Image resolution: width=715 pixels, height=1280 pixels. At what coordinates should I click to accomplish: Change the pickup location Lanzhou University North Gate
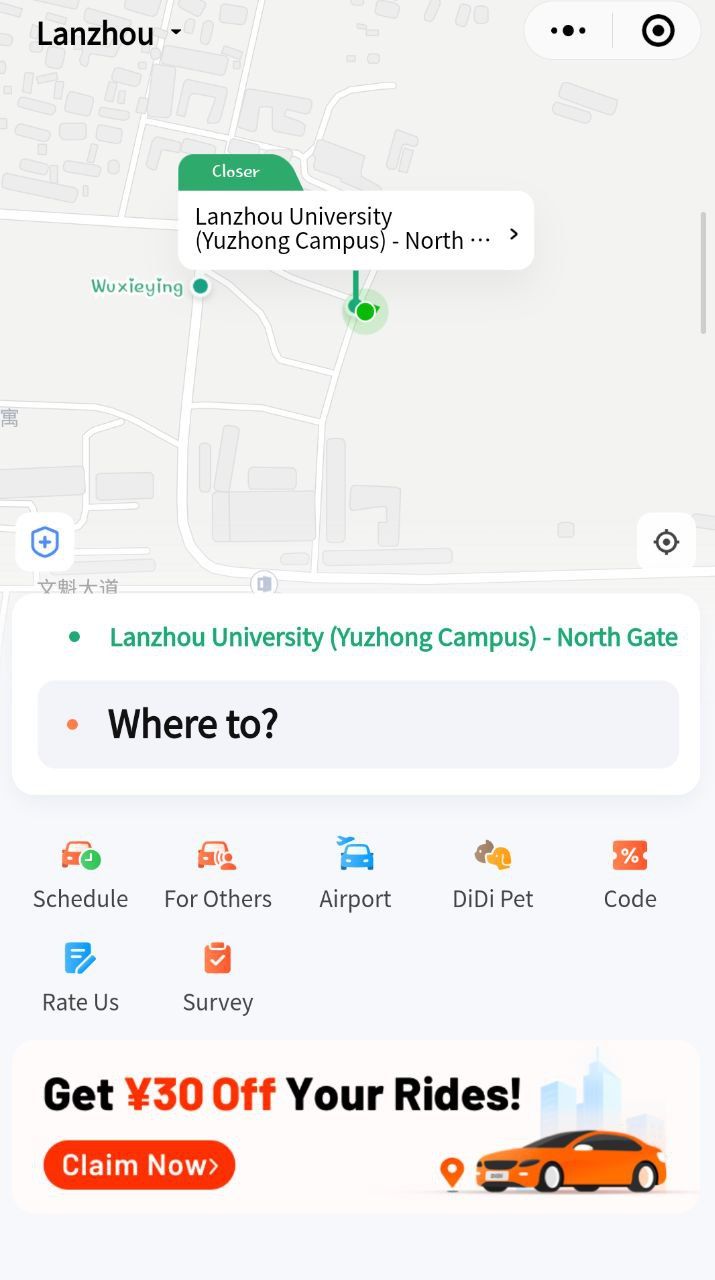click(393, 637)
